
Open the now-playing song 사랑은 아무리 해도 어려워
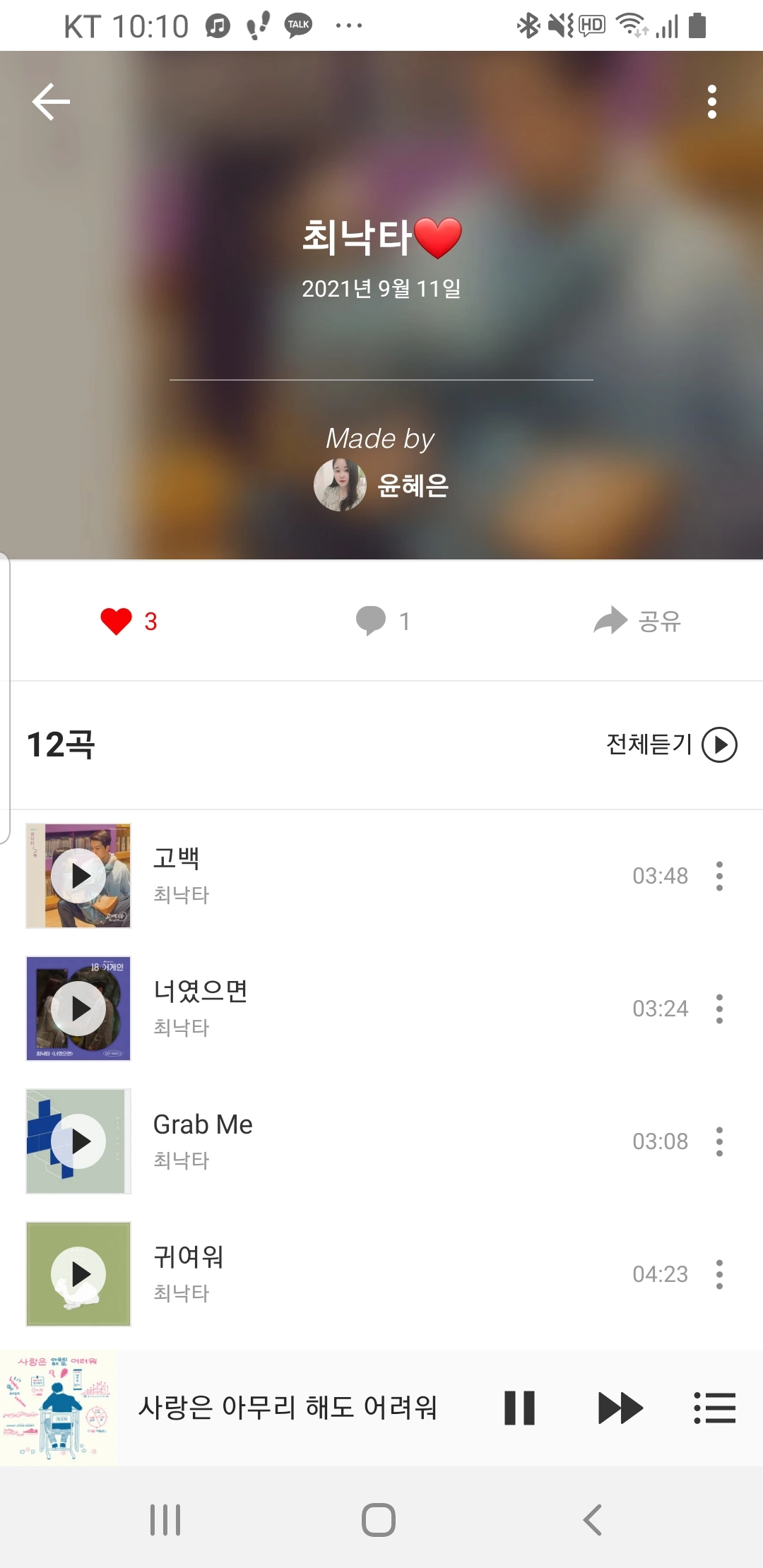click(x=287, y=1408)
